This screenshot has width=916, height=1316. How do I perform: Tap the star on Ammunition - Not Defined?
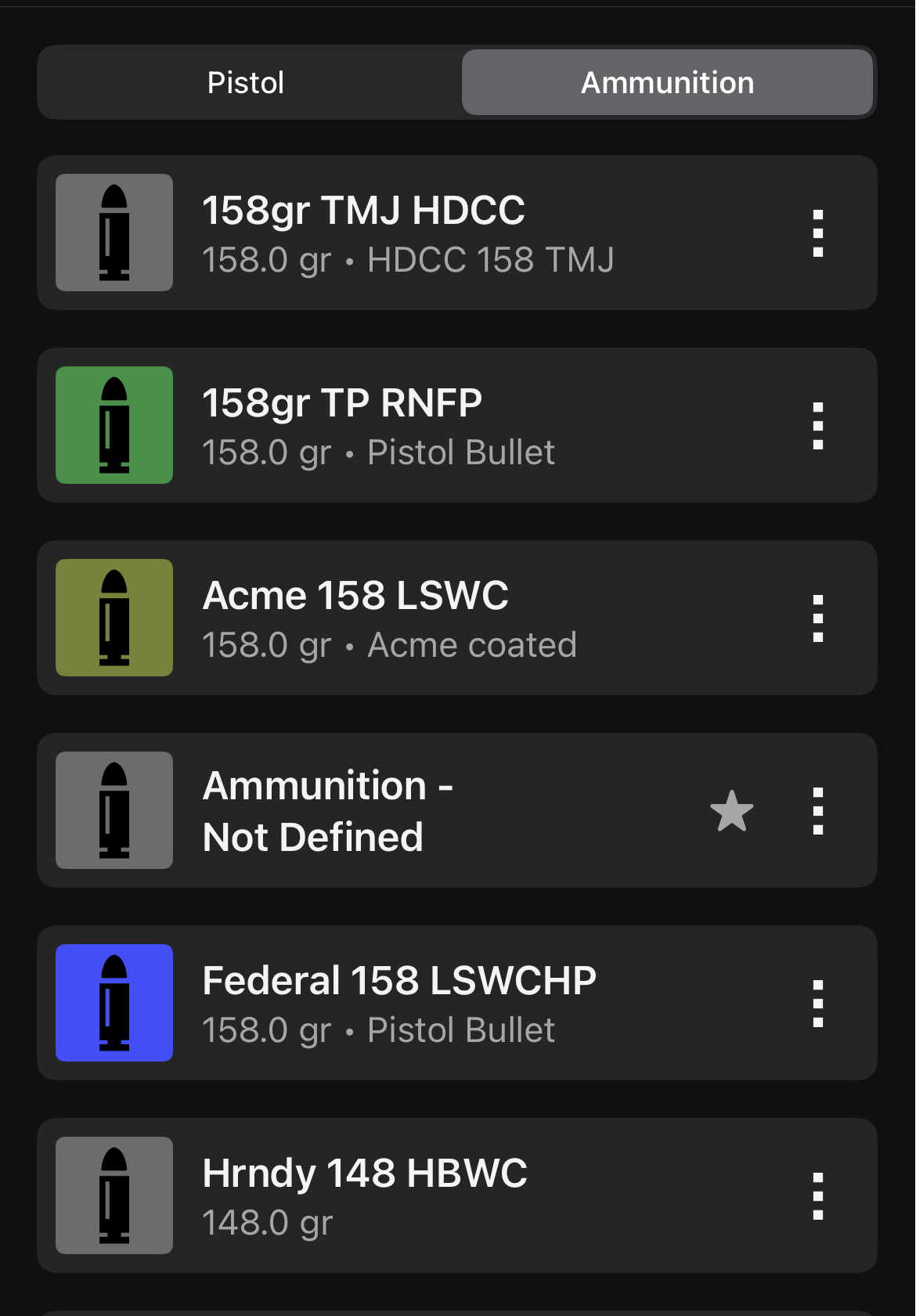[732, 811]
